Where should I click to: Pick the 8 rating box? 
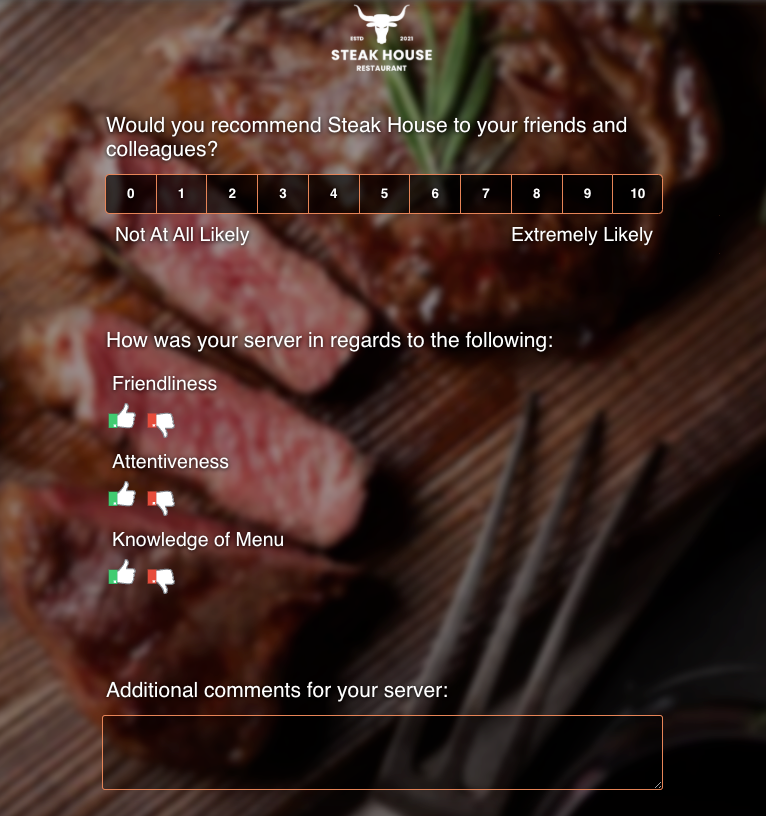pyautogui.click(x=536, y=194)
